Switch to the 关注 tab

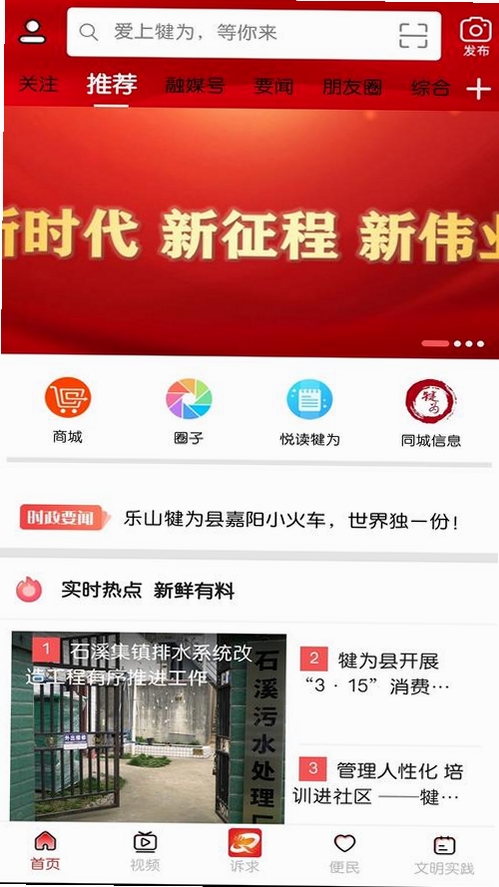[x=38, y=85]
